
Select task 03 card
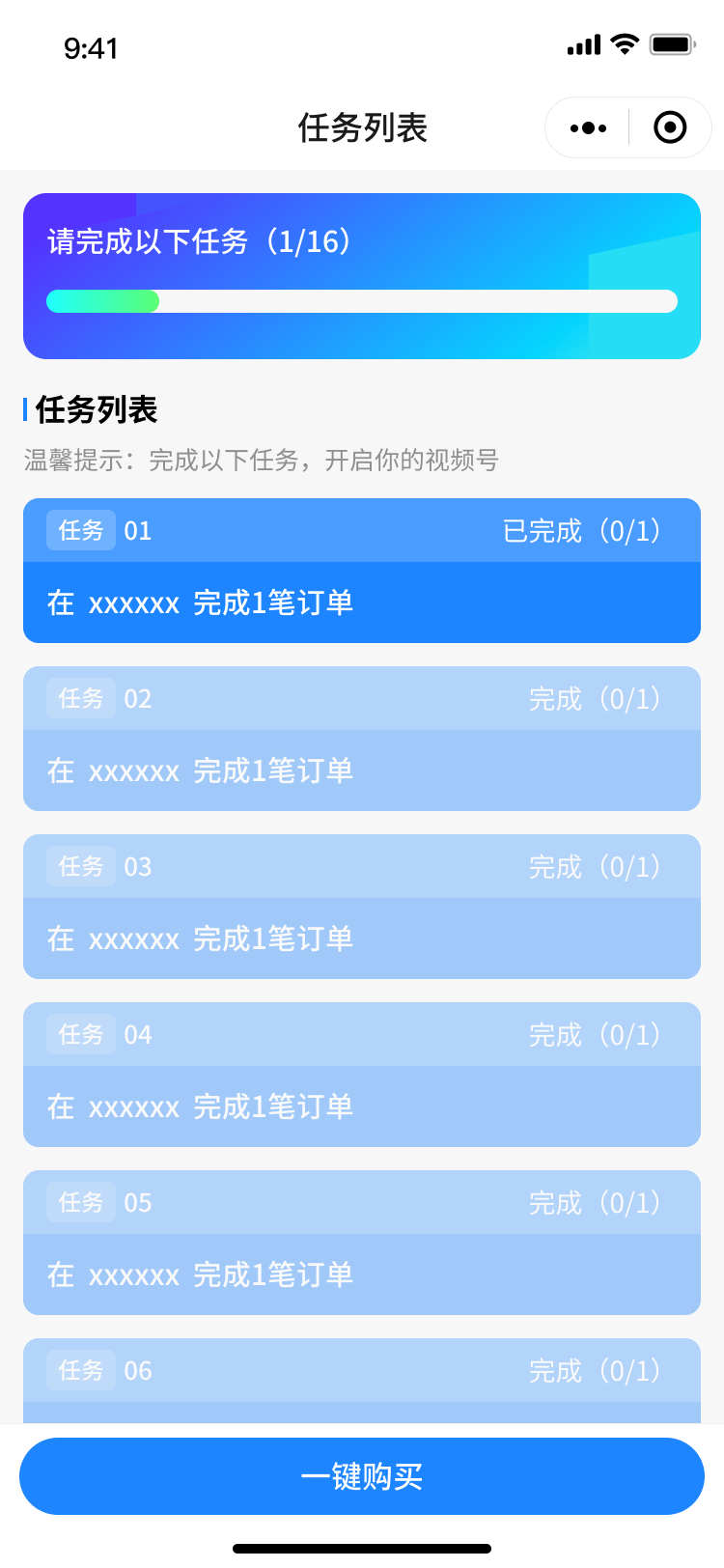tap(362, 907)
